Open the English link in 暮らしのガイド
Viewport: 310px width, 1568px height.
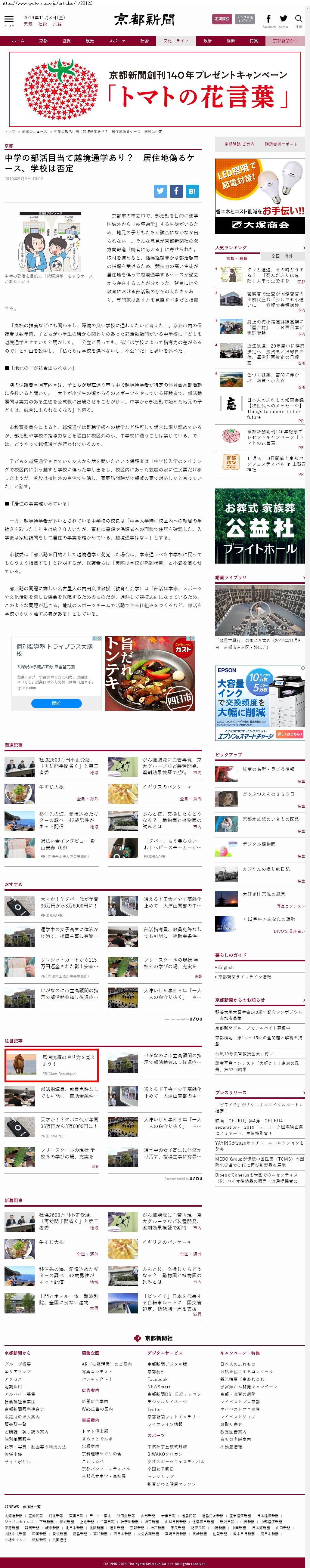coord(226,967)
